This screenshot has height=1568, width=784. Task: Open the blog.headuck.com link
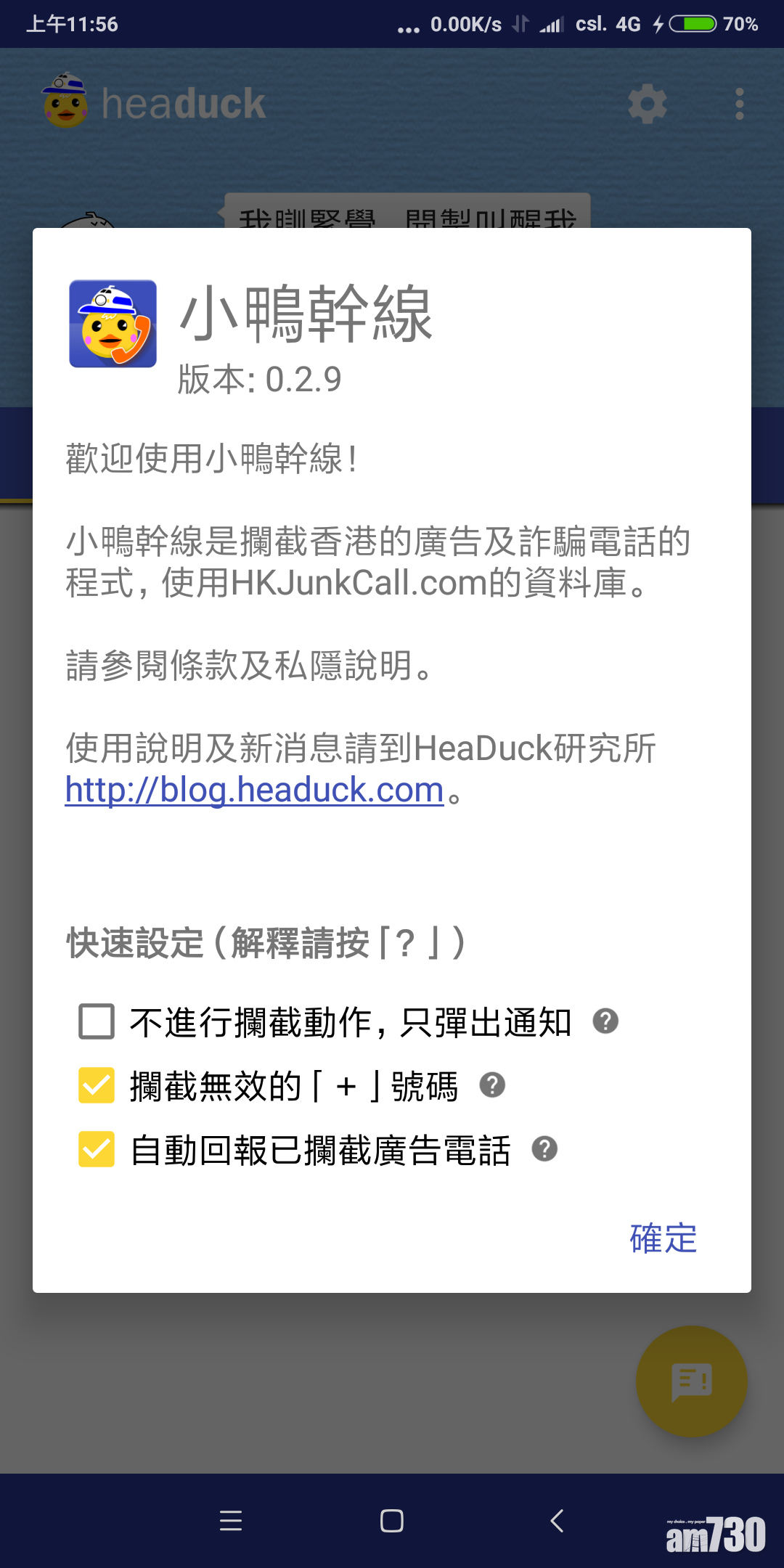point(254,790)
